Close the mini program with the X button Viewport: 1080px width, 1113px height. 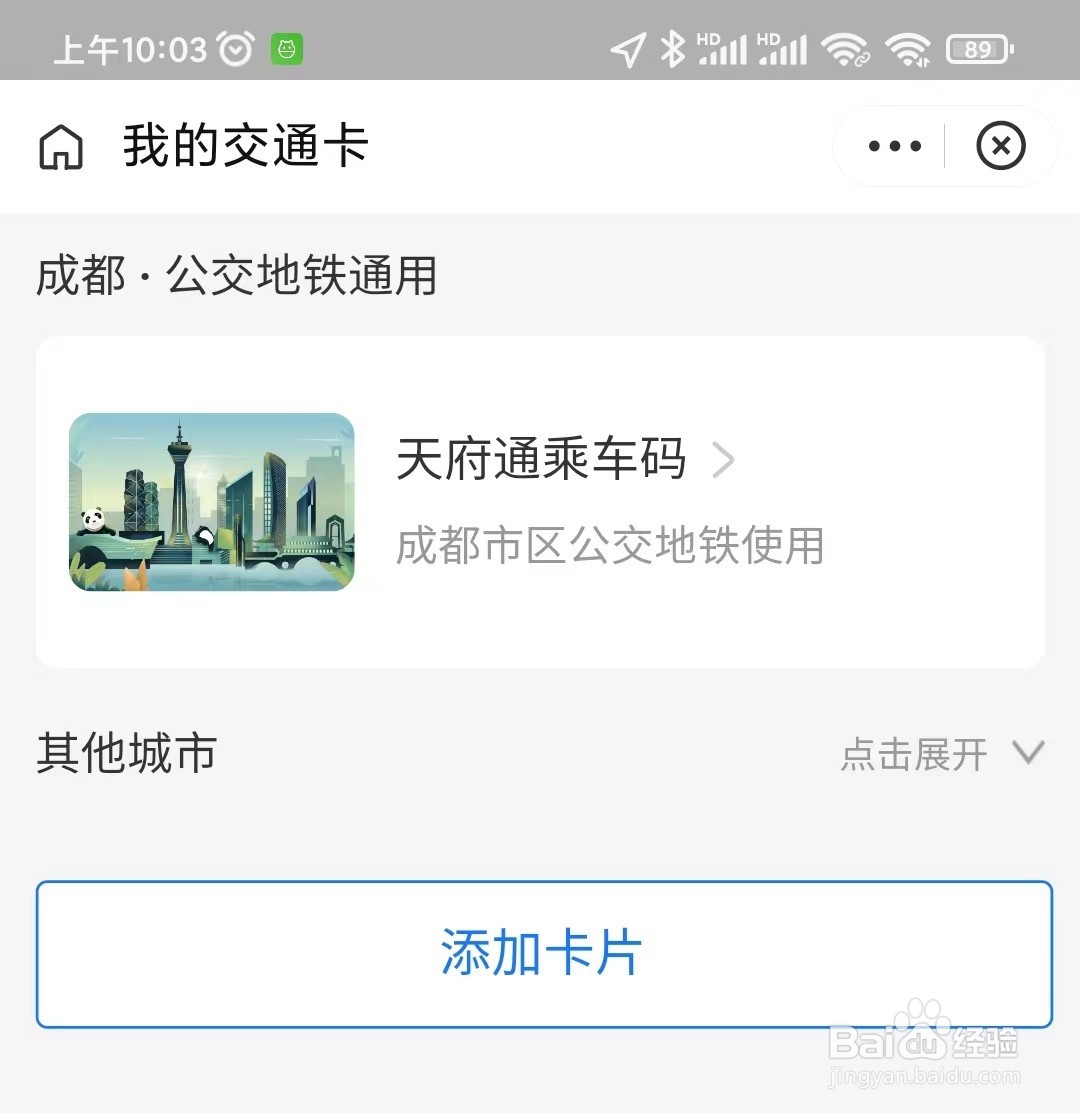pyautogui.click(x=1000, y=145)
